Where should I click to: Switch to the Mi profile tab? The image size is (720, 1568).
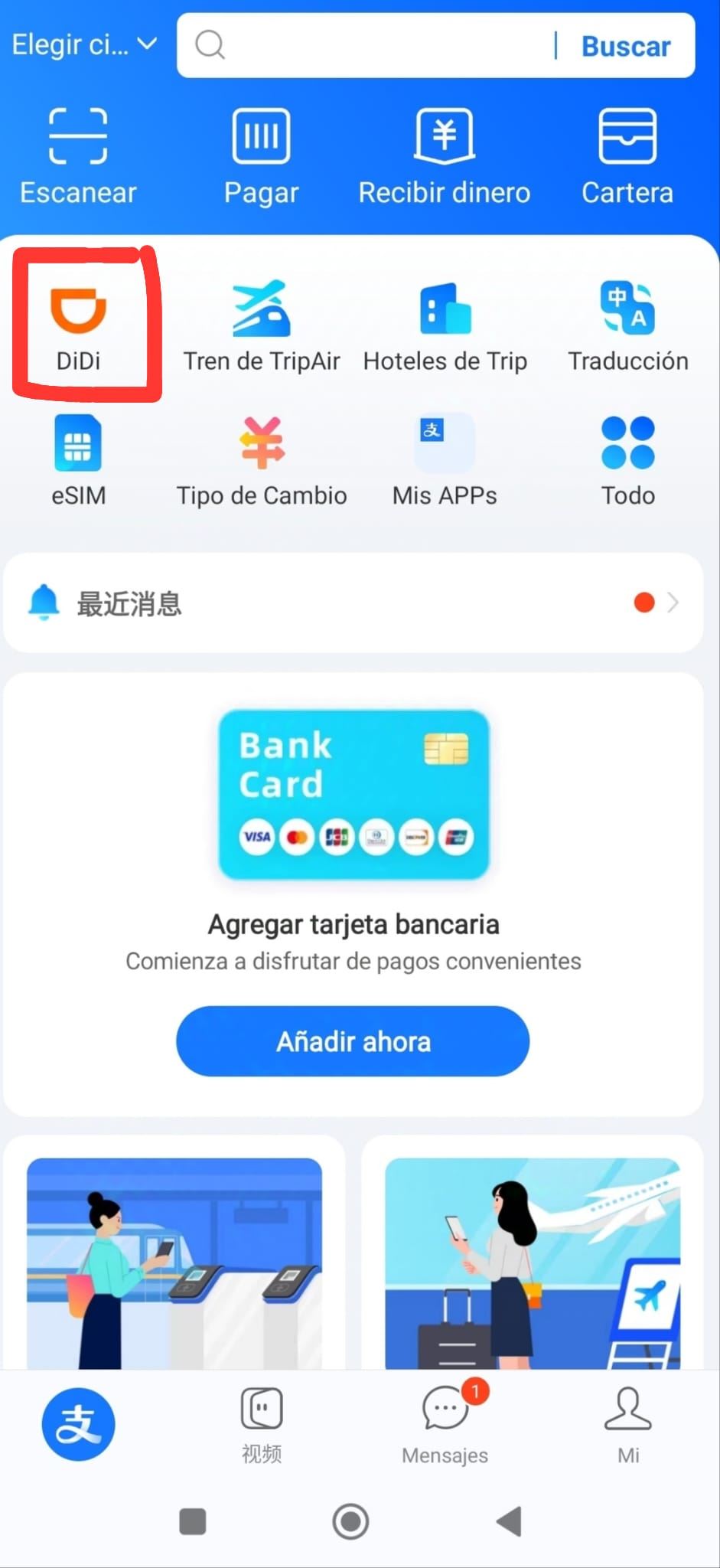click(627, 1424)
